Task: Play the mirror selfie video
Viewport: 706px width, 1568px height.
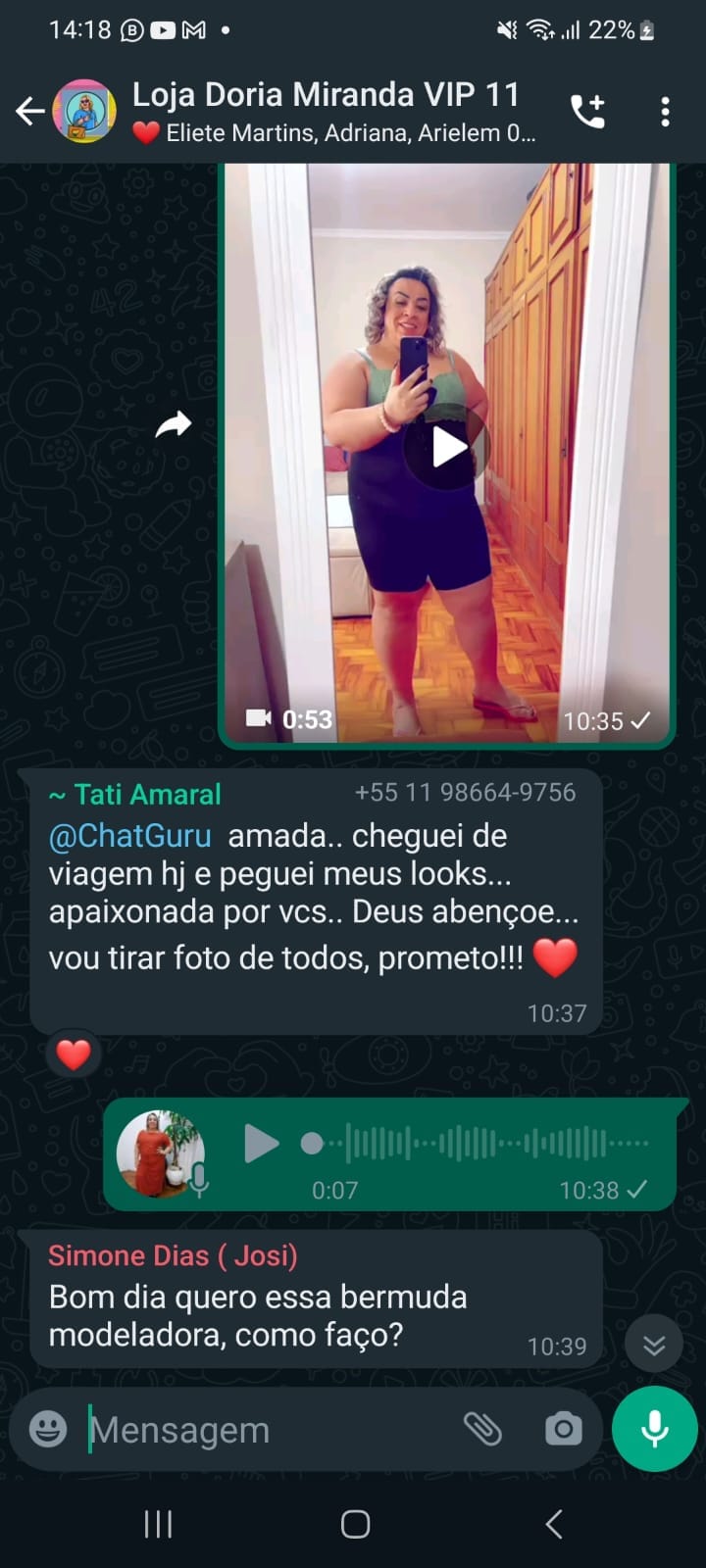Action: 447,447
